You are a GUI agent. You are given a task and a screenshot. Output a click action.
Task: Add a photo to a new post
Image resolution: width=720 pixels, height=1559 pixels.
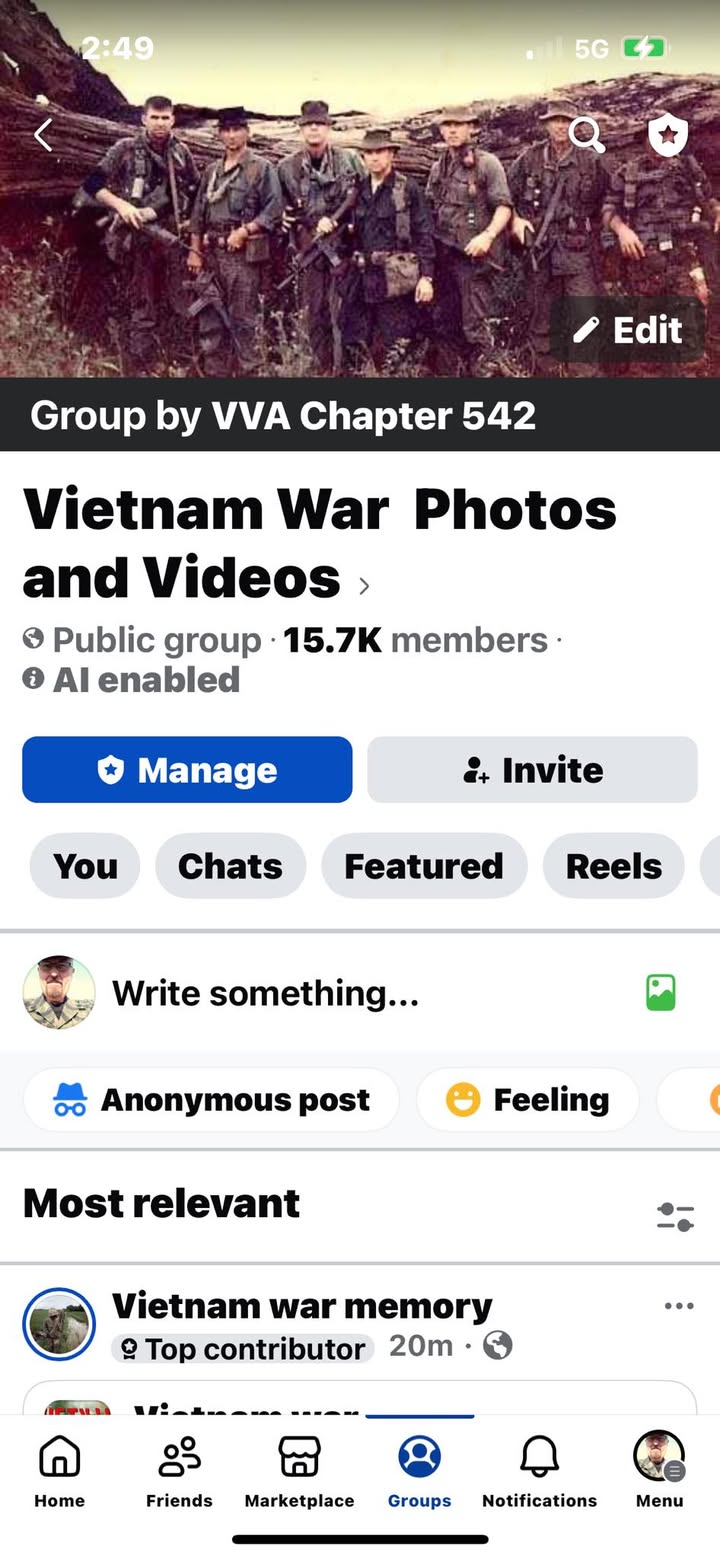(x=660, y=993)
